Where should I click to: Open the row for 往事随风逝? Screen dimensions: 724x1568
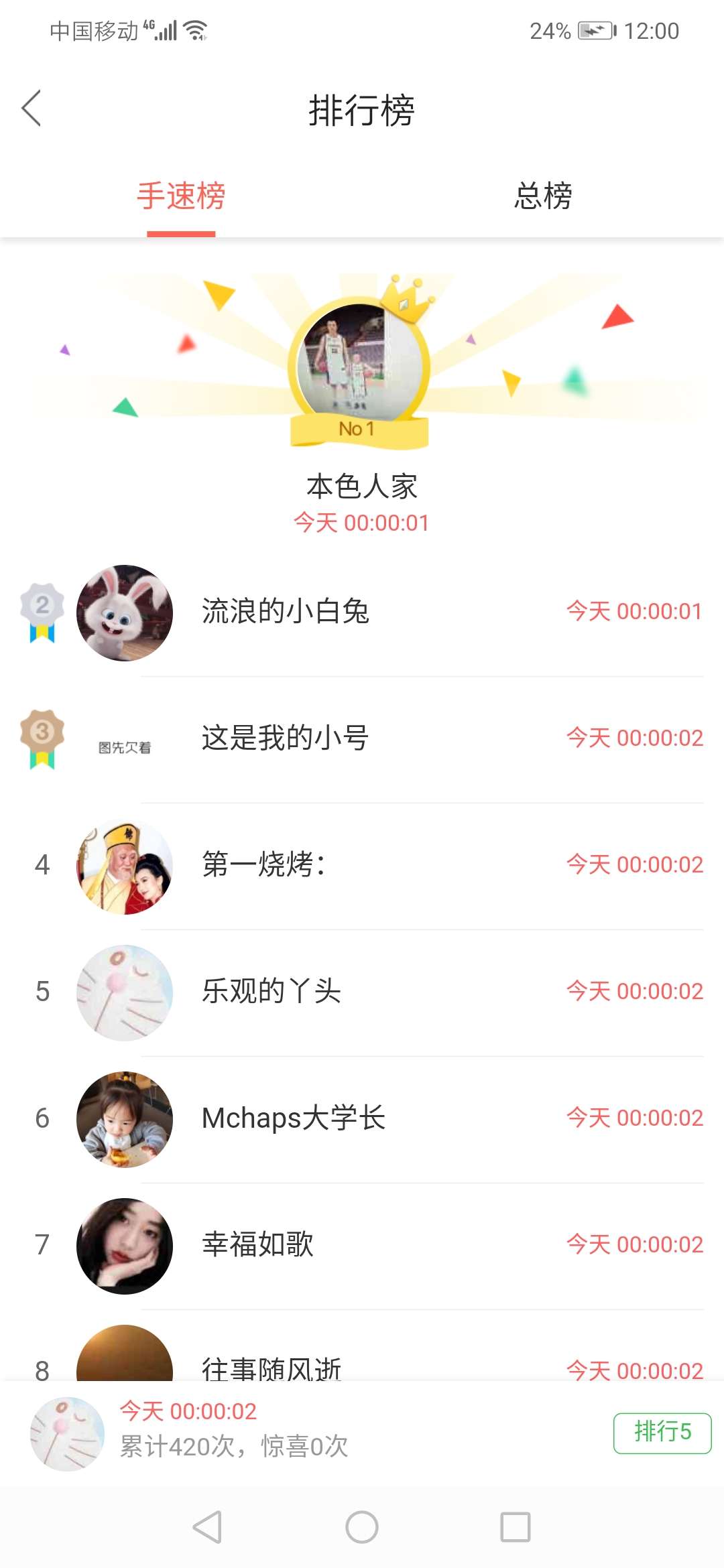pyautogui.click(x=362, y=1346)
